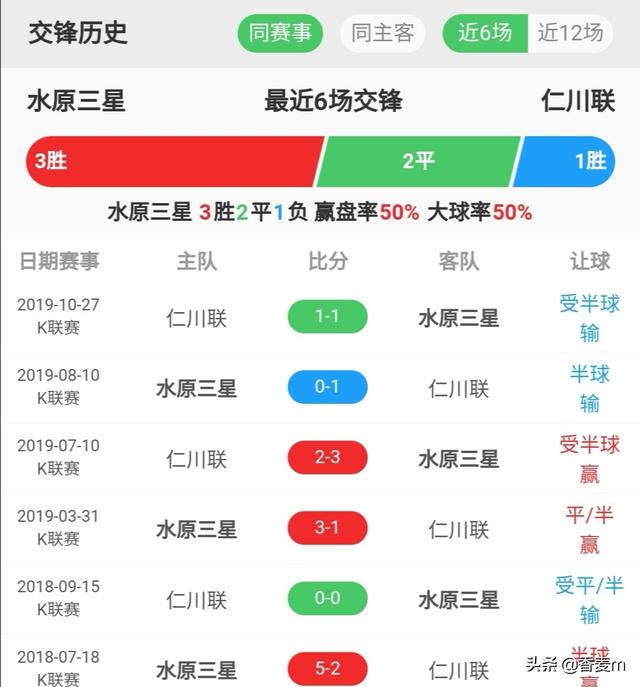Image resolution: width=640 pixels, height=687 pixels.
Task: Toggle the 同赛事 filter chip
Action: [x=280, y=33]
